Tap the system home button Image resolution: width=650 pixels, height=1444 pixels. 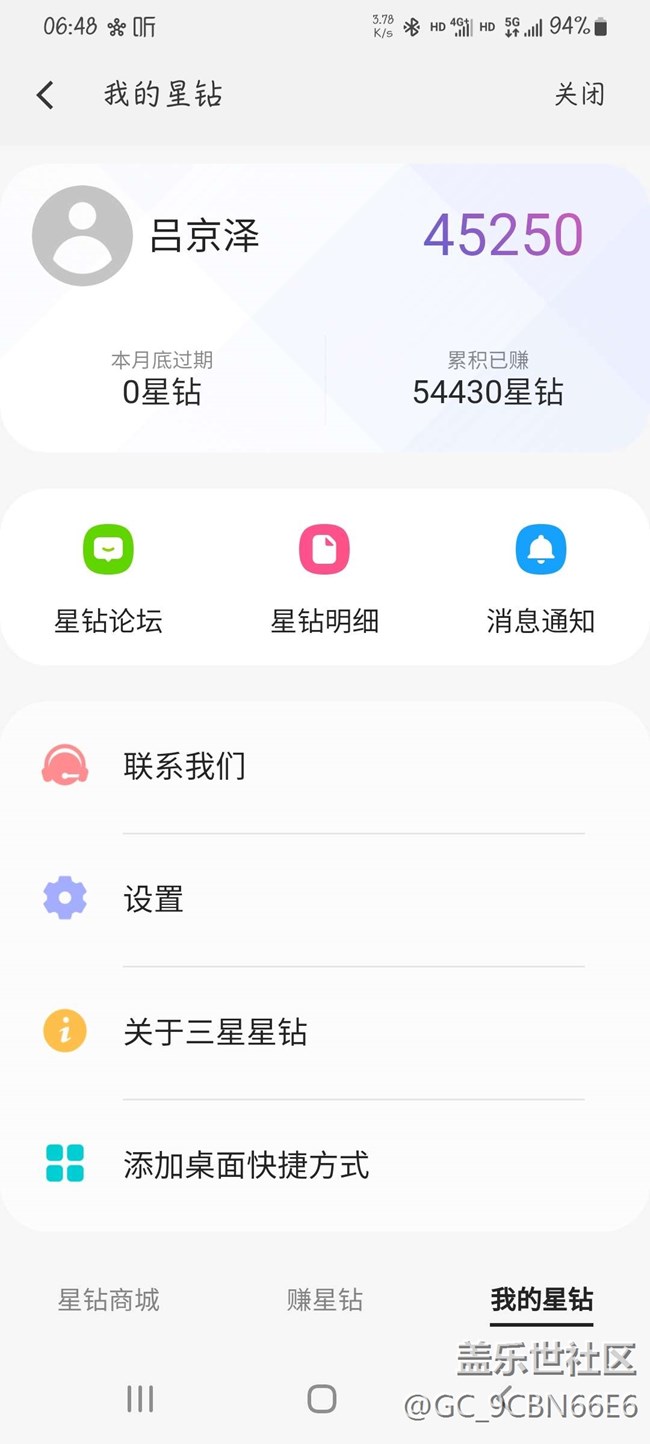322,1399
